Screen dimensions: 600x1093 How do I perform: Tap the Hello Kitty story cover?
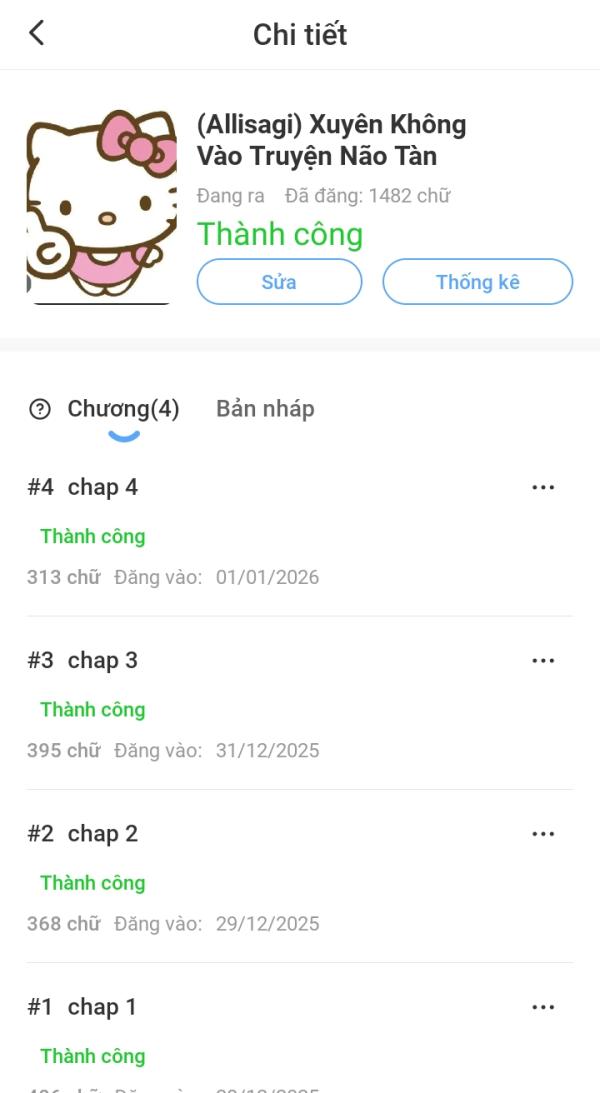[98, 205]
